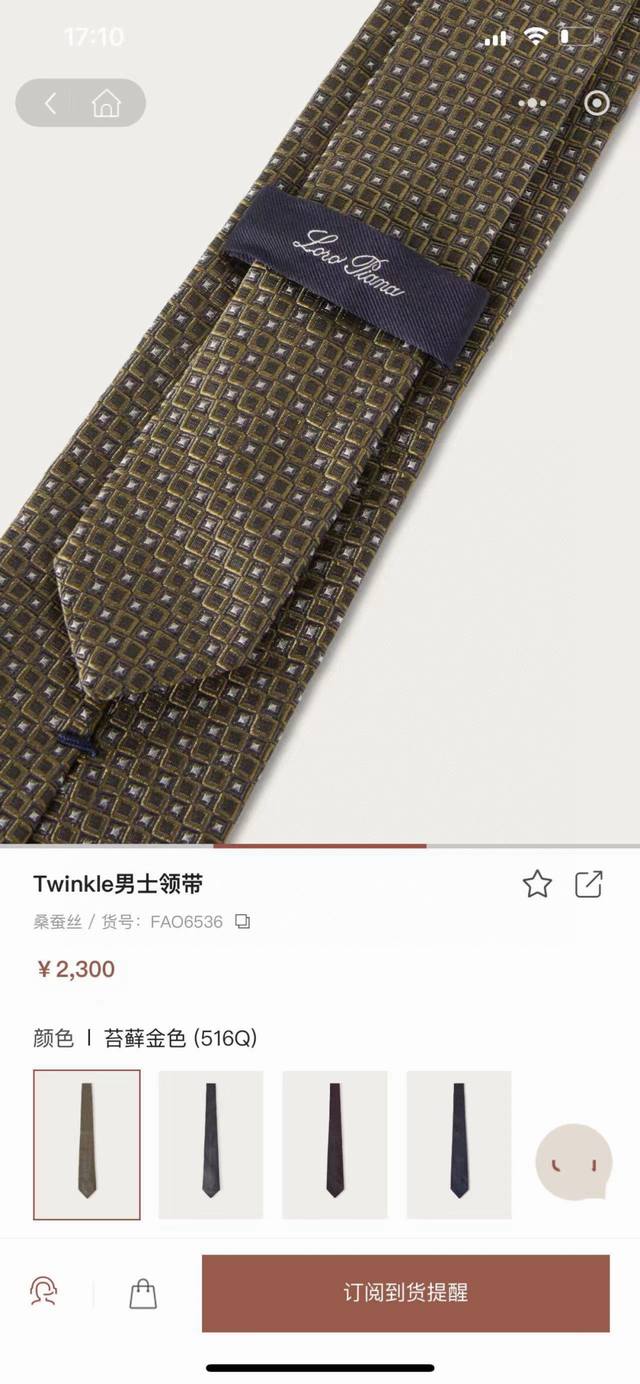Copy item number FAO6536
Screen dimensions: 640x1384
tap(242, 921)
